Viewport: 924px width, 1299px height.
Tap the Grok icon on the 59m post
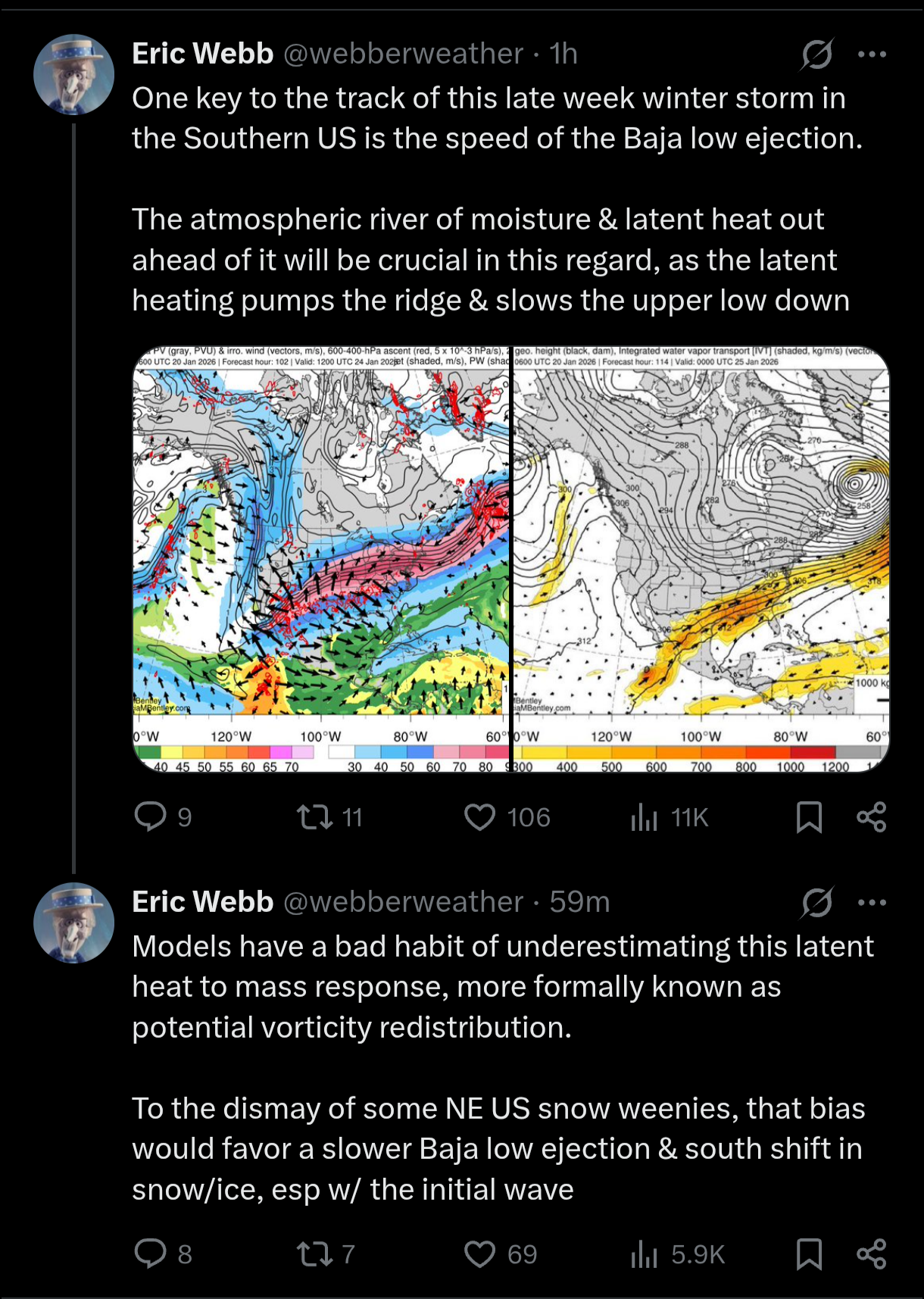[x=816, y=903]
